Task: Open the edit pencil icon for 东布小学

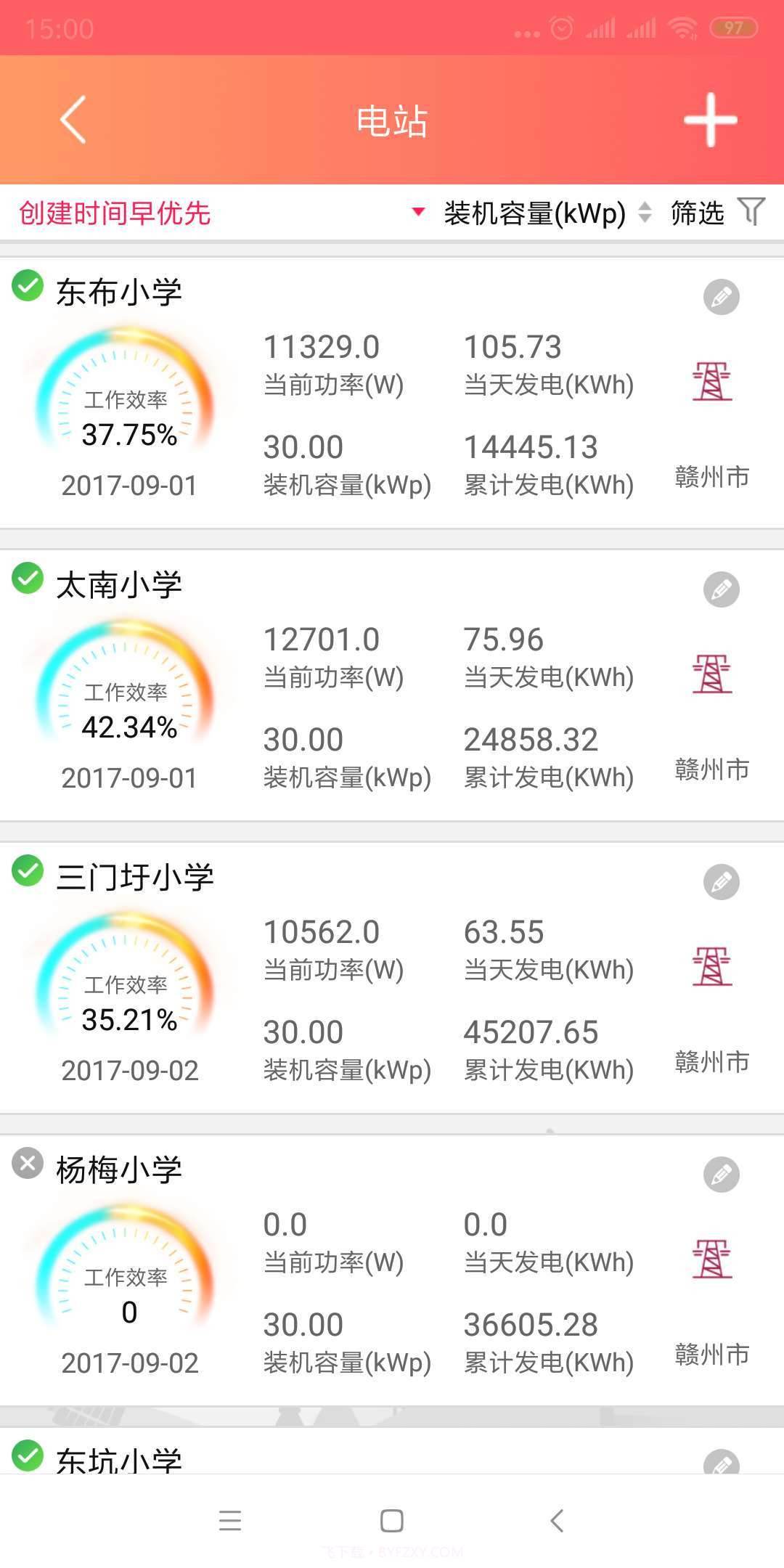Action: point(721,298)
